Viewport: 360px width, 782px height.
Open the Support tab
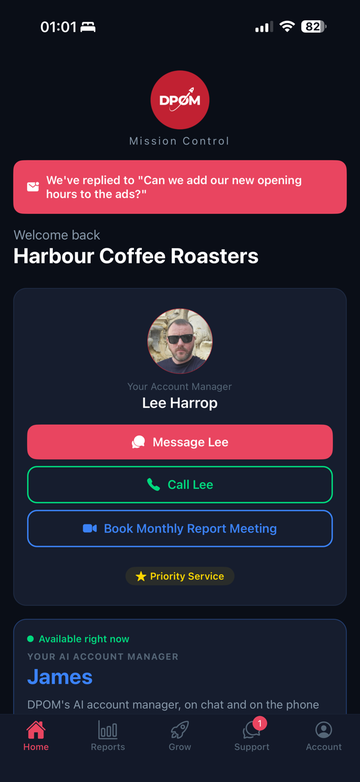(252, 736)
